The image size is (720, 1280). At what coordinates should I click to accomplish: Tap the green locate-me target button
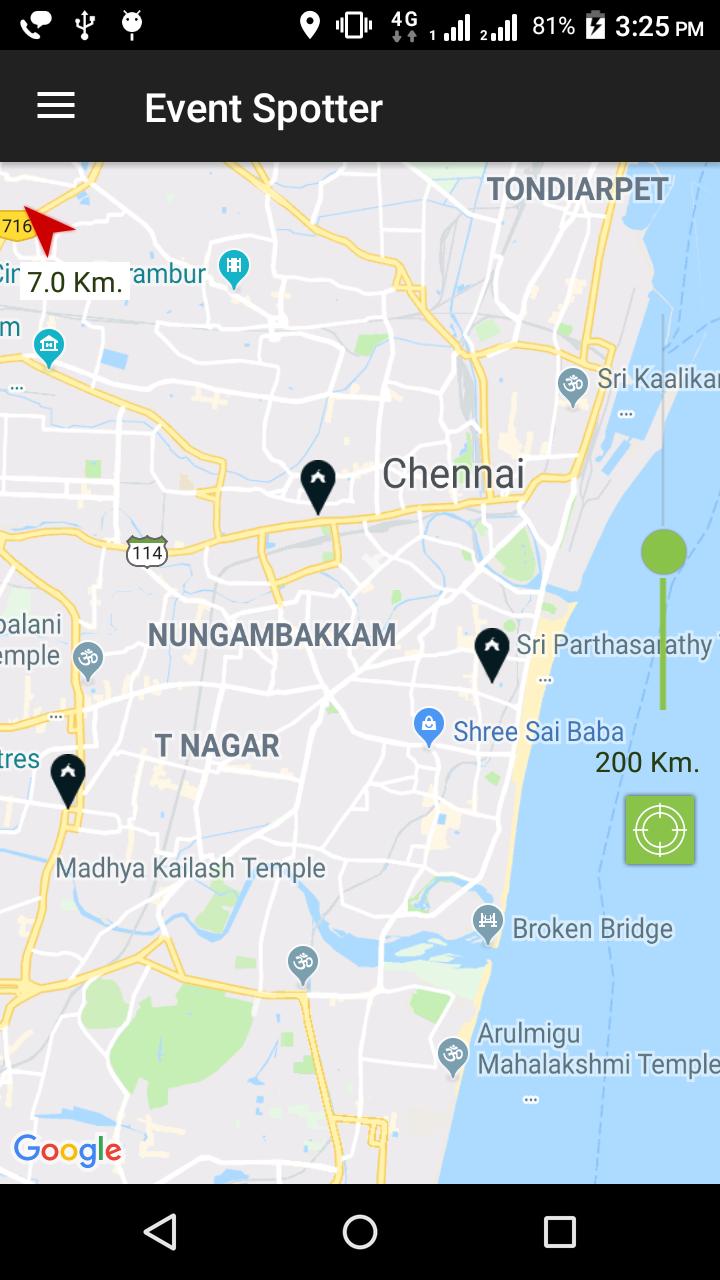pos(660,830)
